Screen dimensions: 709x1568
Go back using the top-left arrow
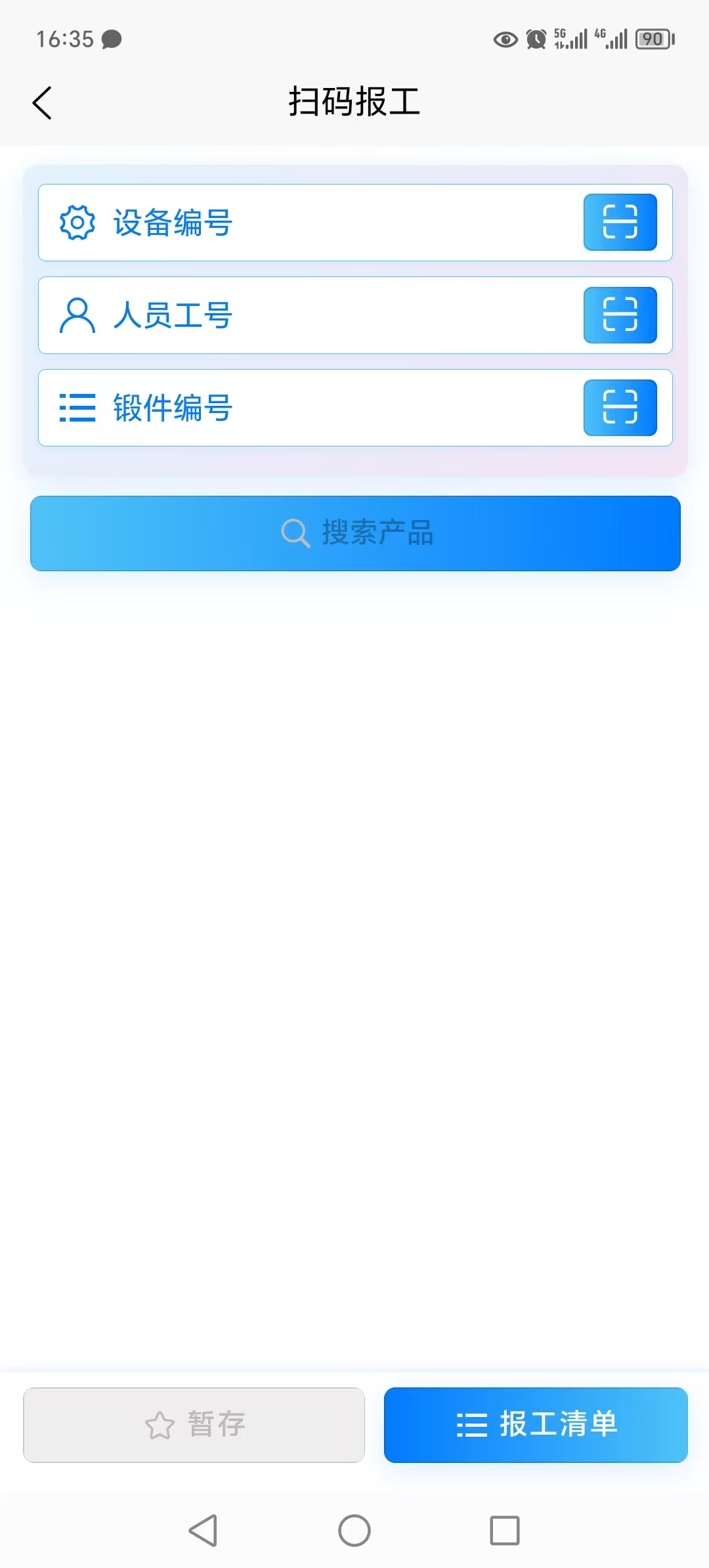tap(42, 103)
